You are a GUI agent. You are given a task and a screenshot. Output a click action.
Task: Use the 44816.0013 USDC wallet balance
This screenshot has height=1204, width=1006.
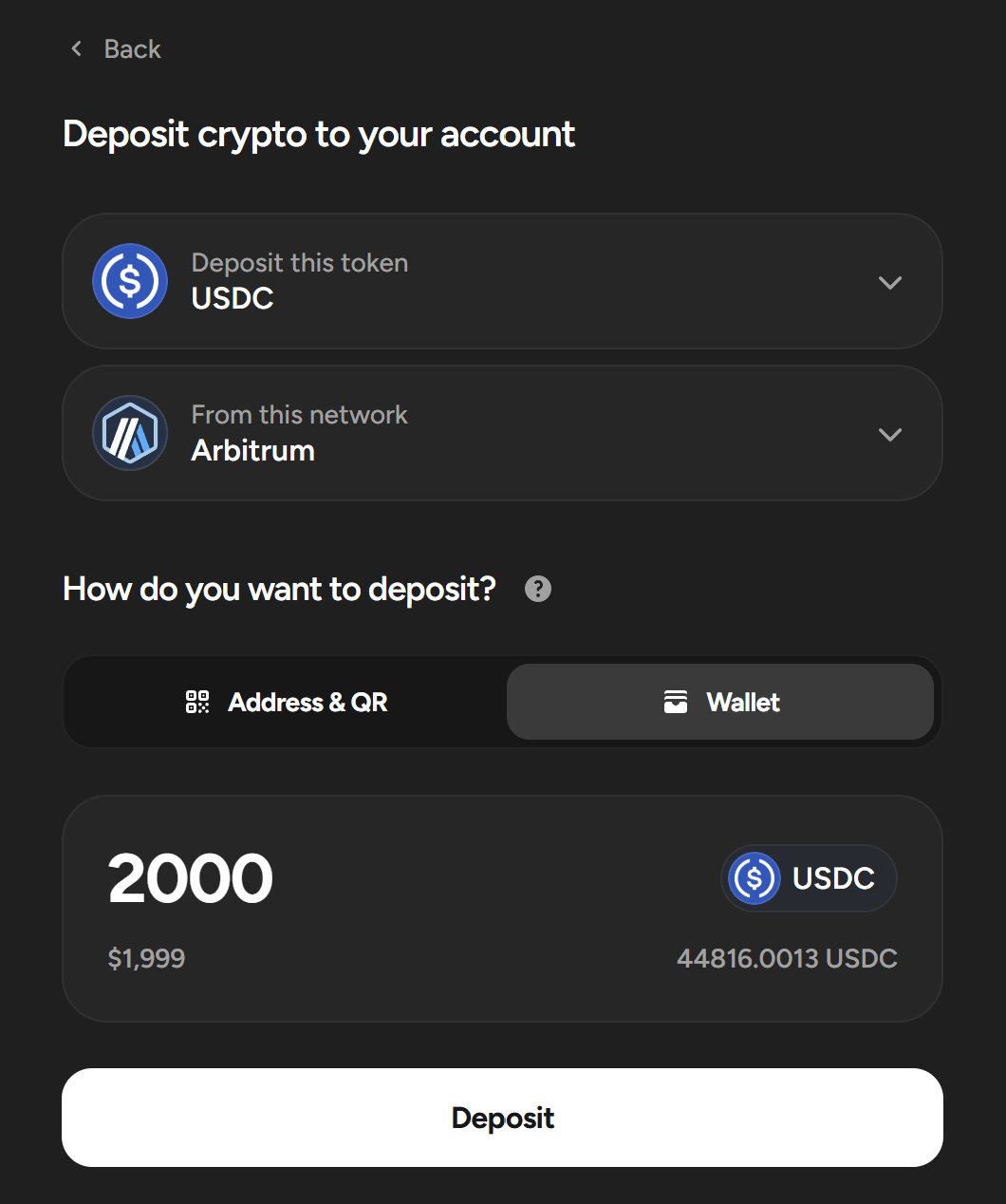pyautogui.click(x=786, y=958)
